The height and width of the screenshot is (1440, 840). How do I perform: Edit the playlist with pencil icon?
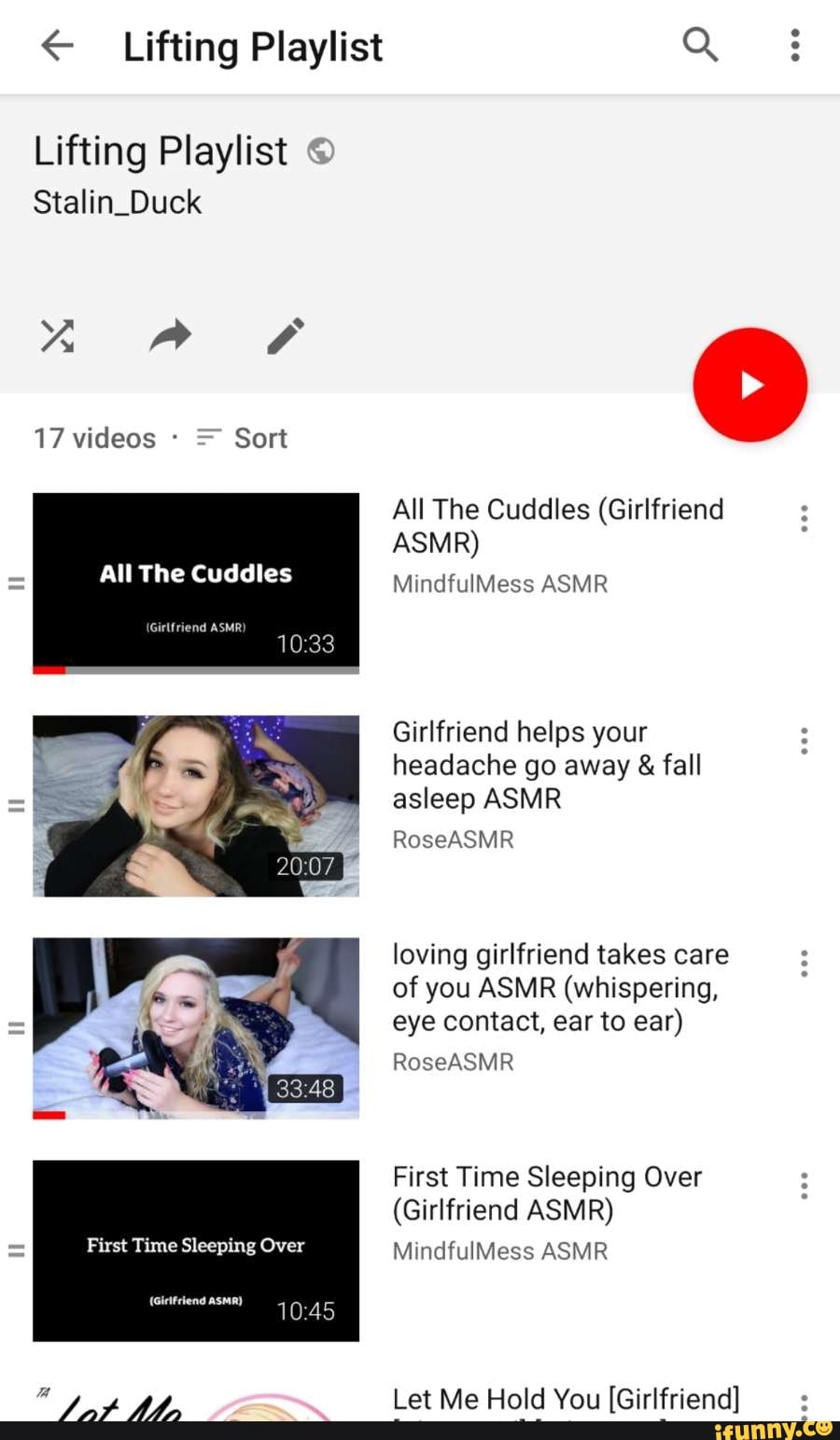pos(286,336)
